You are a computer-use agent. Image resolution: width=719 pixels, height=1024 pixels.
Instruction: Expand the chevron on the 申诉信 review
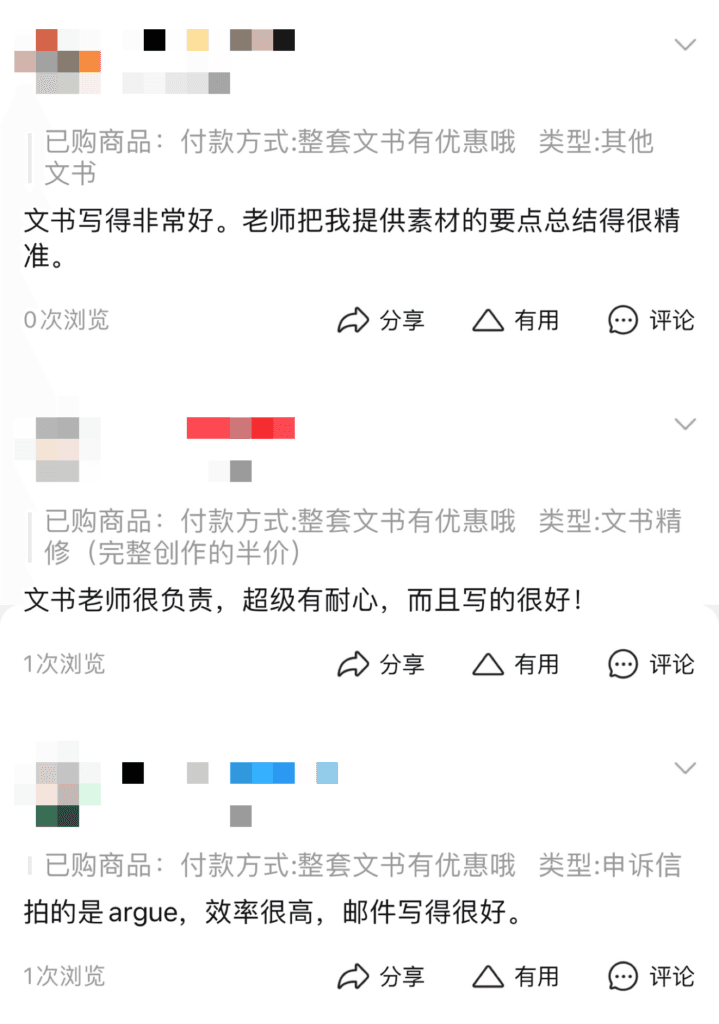click(685, 768)
